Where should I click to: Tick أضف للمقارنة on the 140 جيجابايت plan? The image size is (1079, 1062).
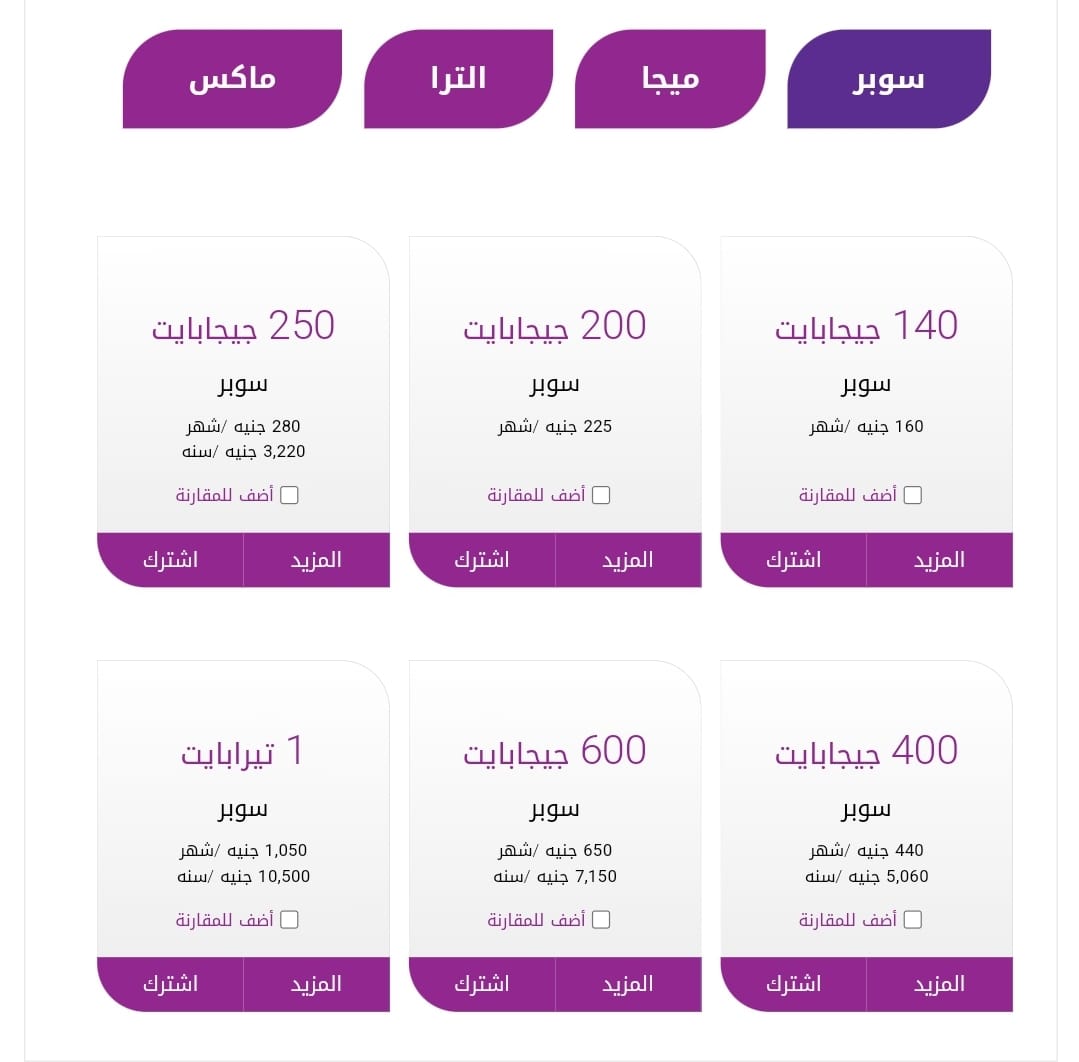pyautogui.click(x=912, y=495)
